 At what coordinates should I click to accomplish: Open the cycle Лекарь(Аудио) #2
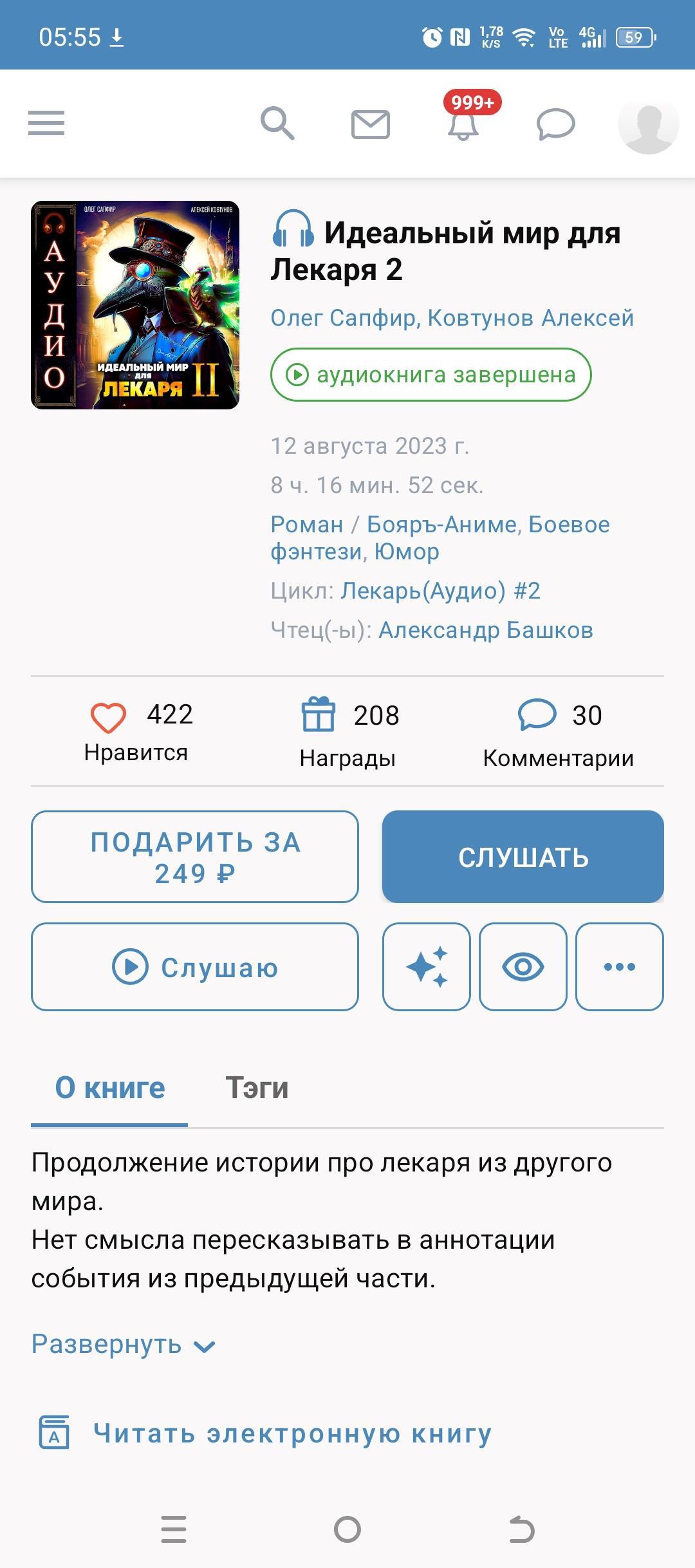[440, 591]
